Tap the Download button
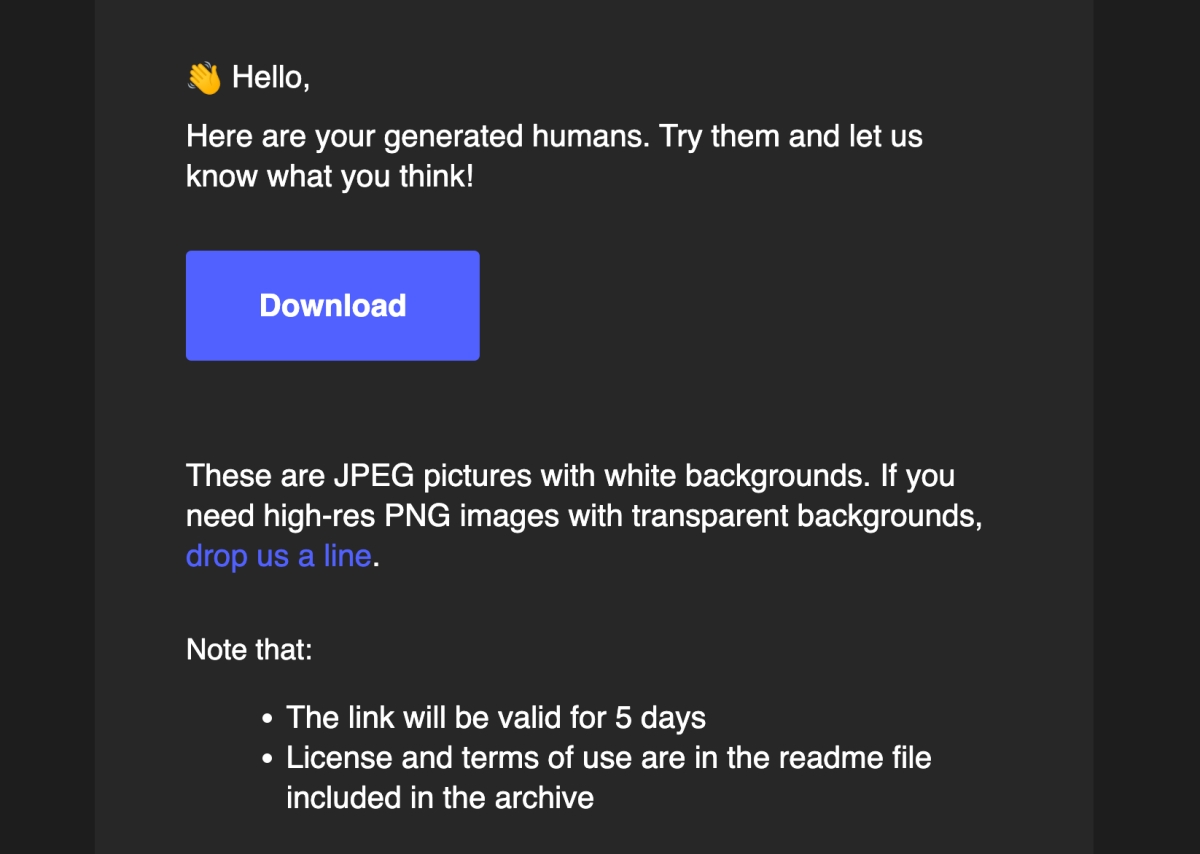Viewport: 1200px width, 854px height. pos(332,305)
